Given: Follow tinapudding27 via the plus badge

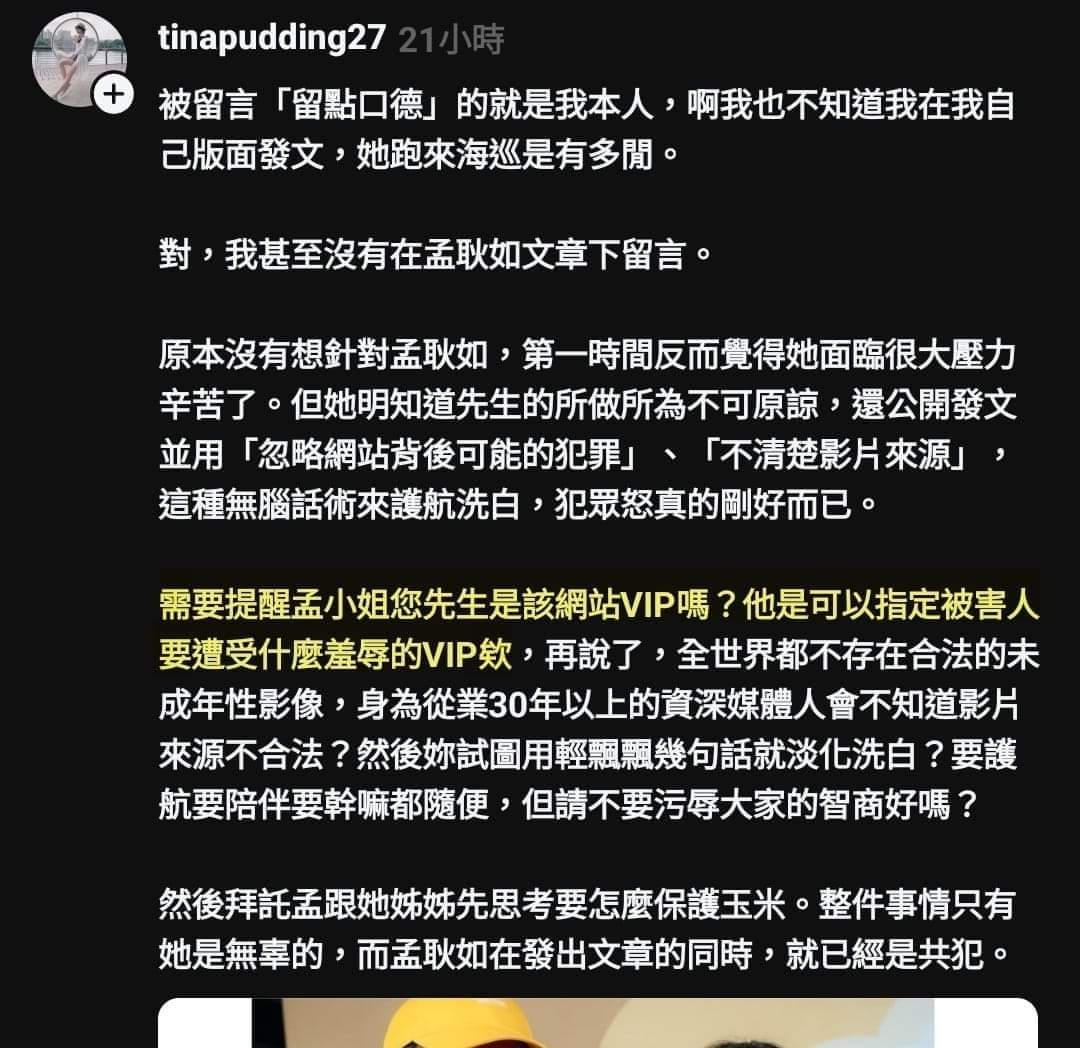Looking at the screenshot, I should tap(115, 95).
